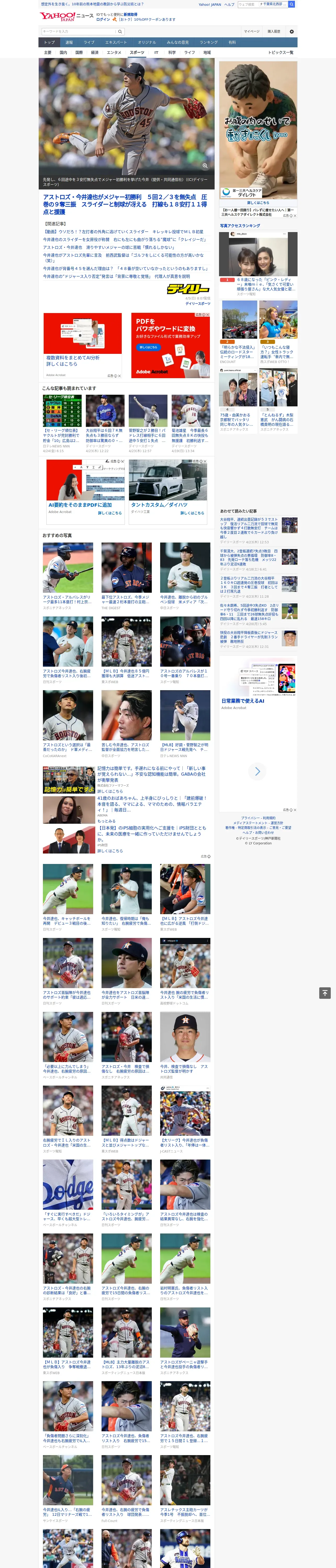Advance the Adobe Acrobat ad carousel arrow

[x=257, y=771]
